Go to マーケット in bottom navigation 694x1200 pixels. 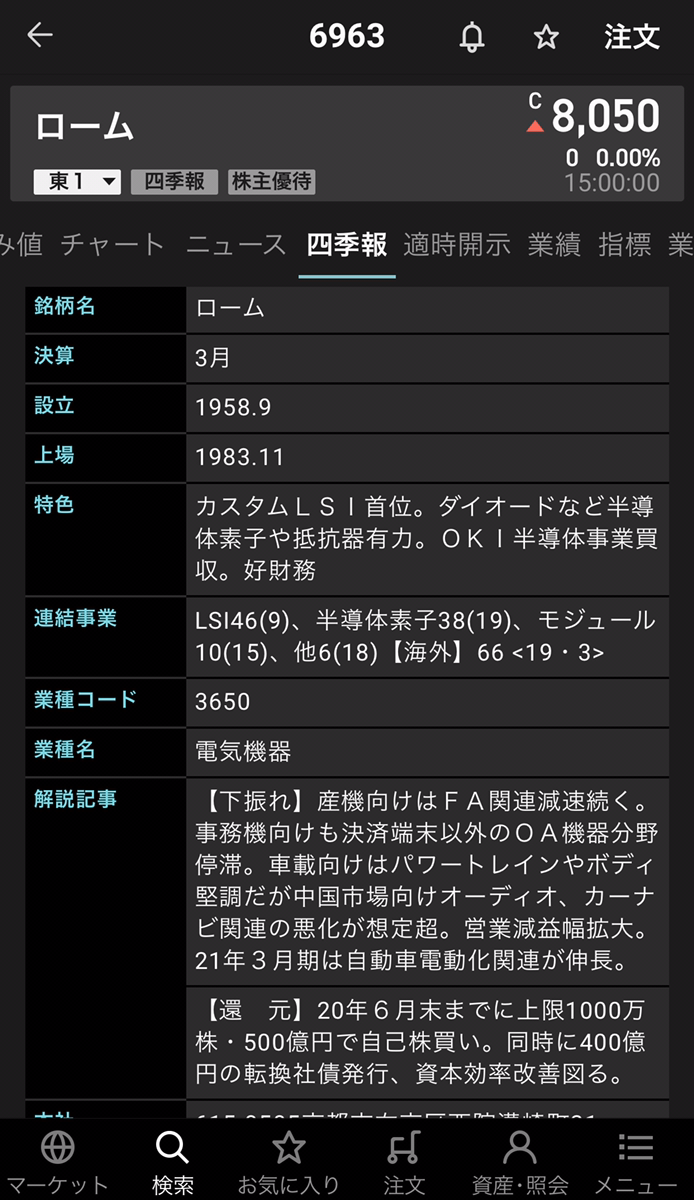point(57,1161)
